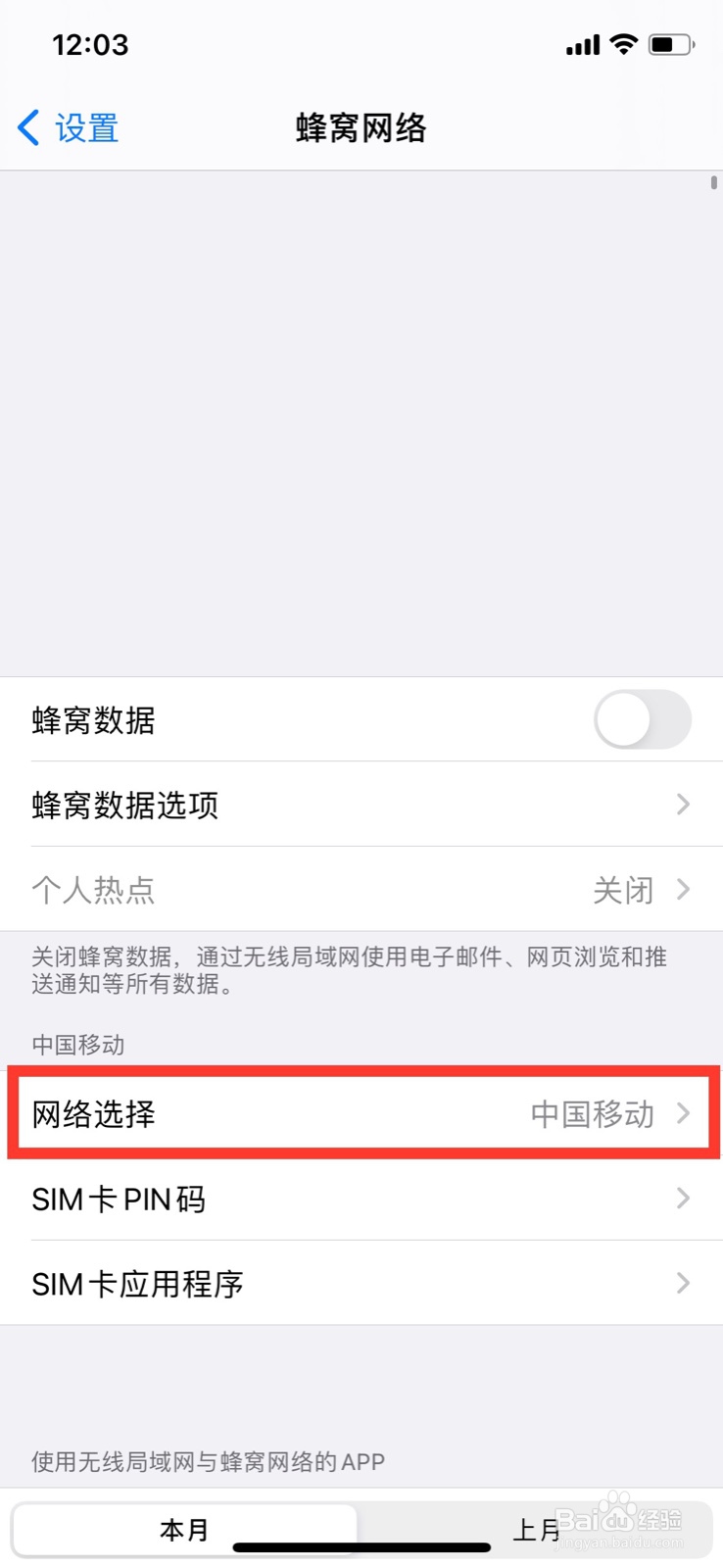Open the highlighted 网络选择 setting

click(x=361, y=1113)
